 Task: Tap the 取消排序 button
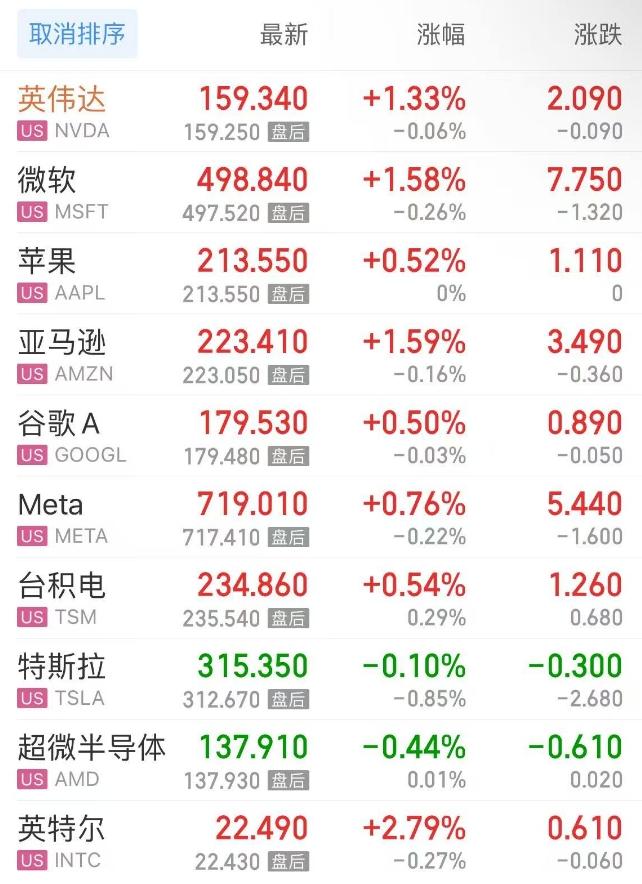[x=77, y=34]
